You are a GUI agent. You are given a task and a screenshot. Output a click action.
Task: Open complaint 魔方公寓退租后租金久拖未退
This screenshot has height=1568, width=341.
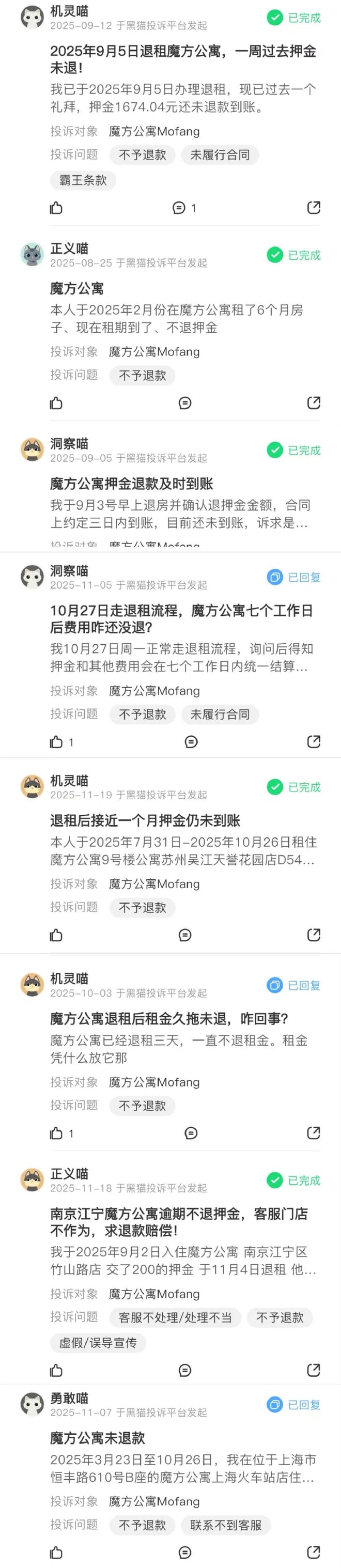pos(169,1018)
